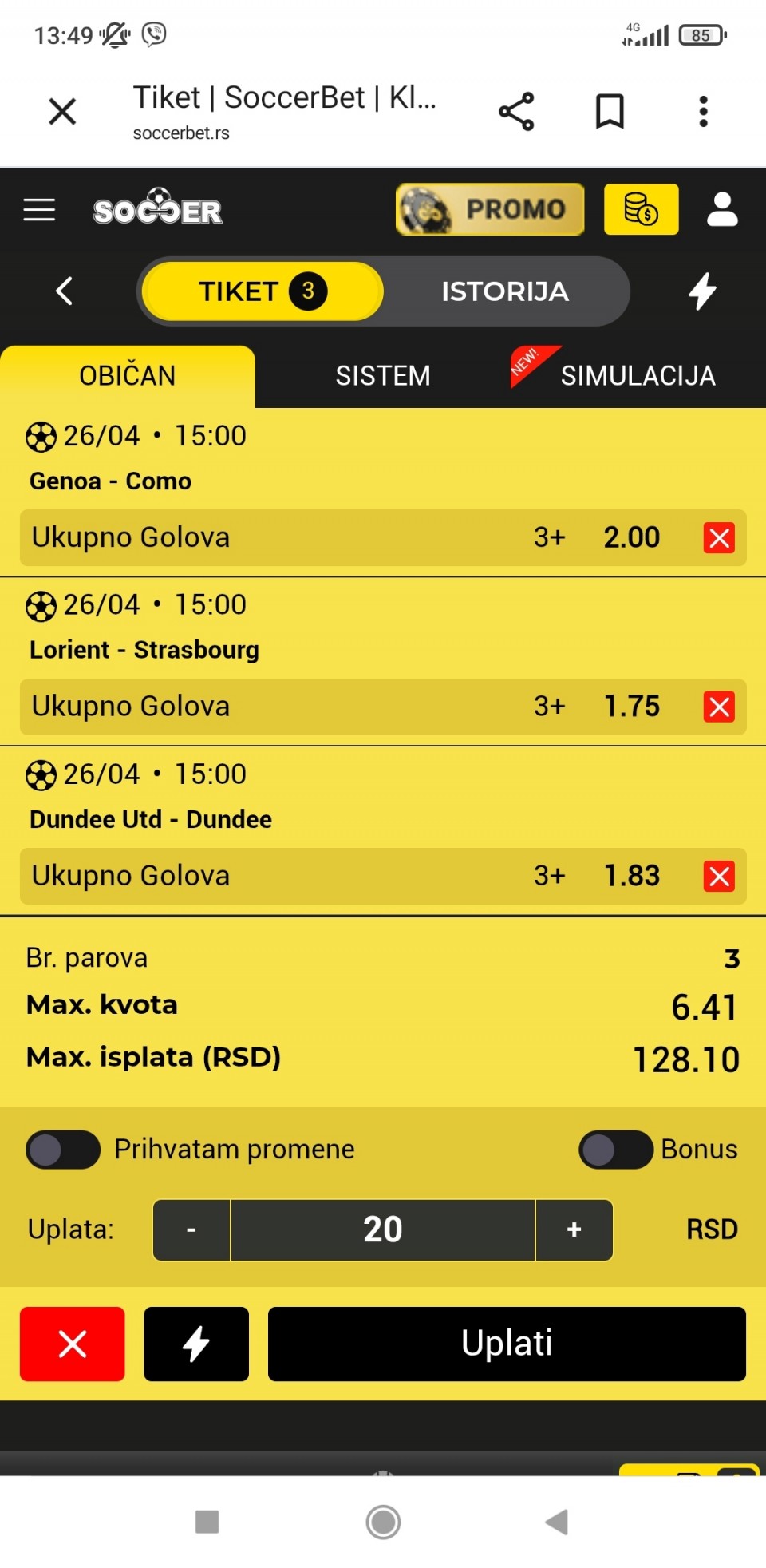Tap Uplati to place the bet
Image resolution: width=766 pixels, height=1568 pixels.
click(x=507, y=1344)
